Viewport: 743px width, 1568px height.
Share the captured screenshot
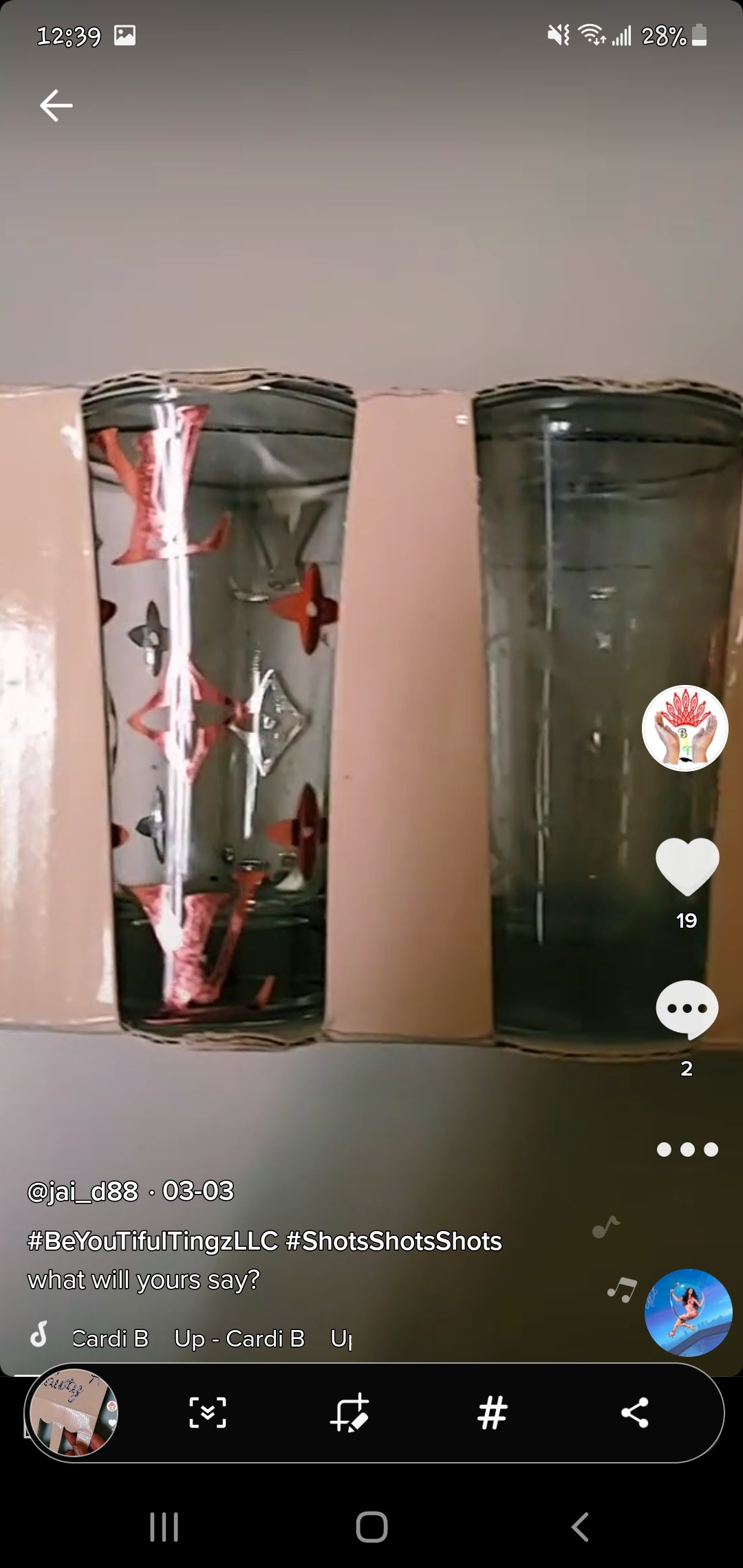click(635, 1413)
